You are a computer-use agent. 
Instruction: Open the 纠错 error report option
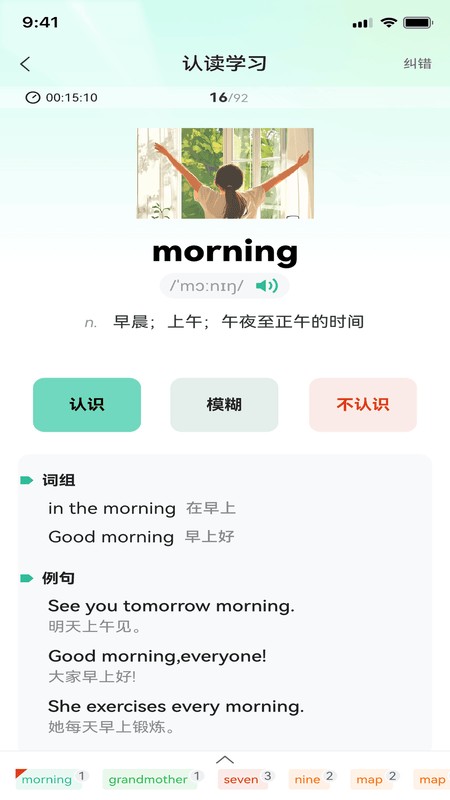pos(417,64)
